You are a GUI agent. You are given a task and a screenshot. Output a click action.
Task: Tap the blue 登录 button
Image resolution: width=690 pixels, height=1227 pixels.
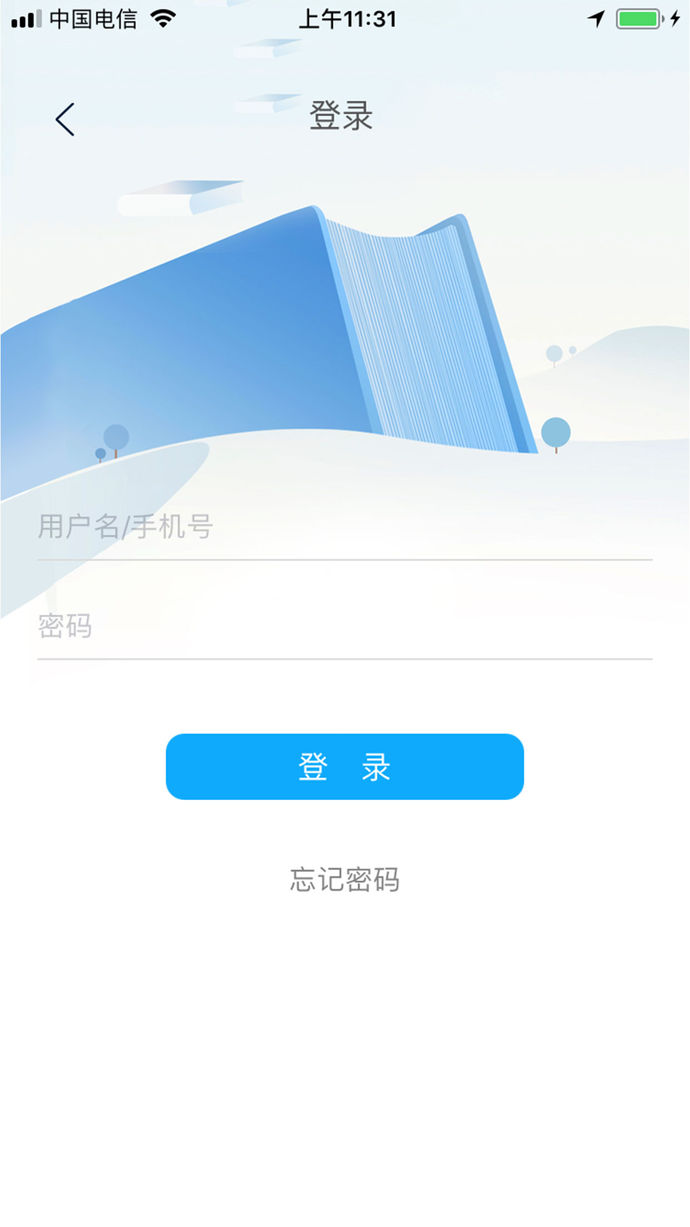[x=344, y=767]
